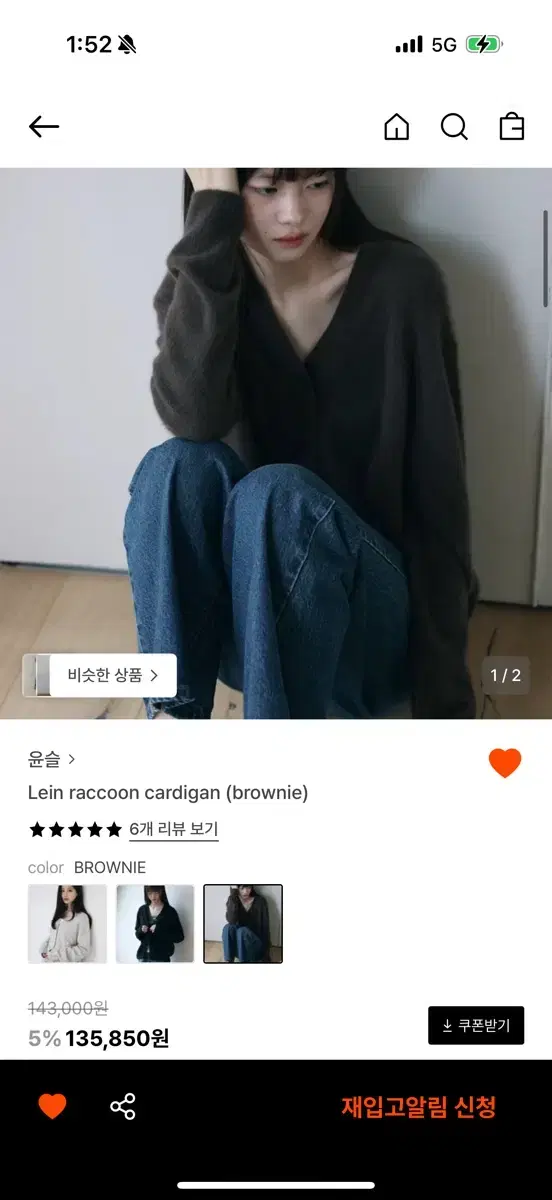Screen dimensions: 552x1200
Task: Tap the 비슷한 상품 button
Action: coord(100,675)
